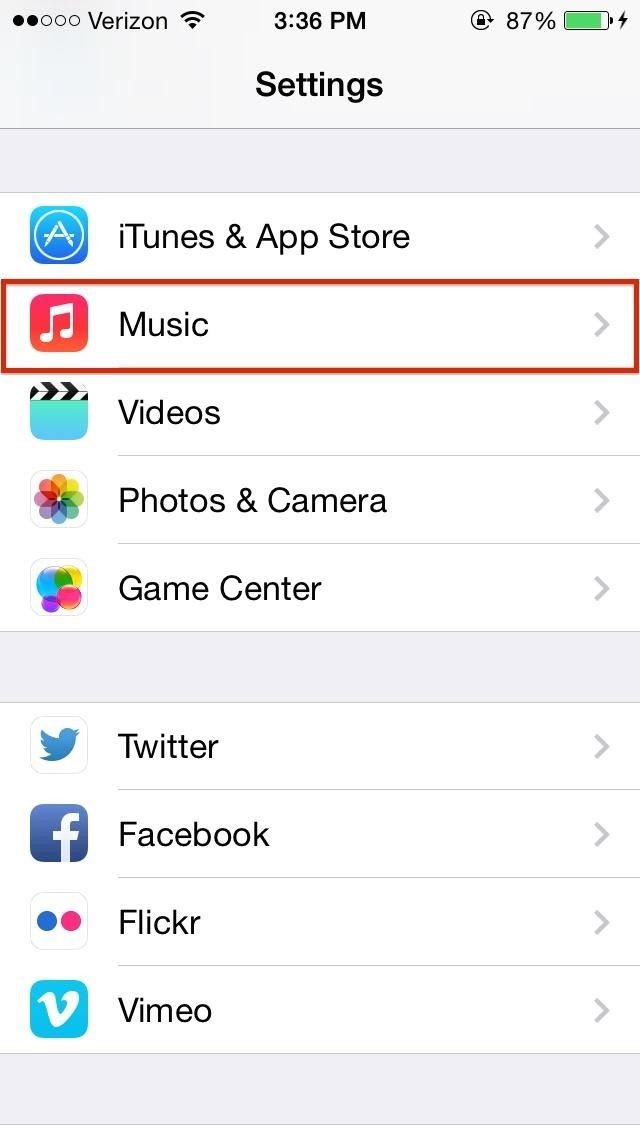Open iTunes & App Store settings
Screen dimensions: 640x1136
click(320, 237)
